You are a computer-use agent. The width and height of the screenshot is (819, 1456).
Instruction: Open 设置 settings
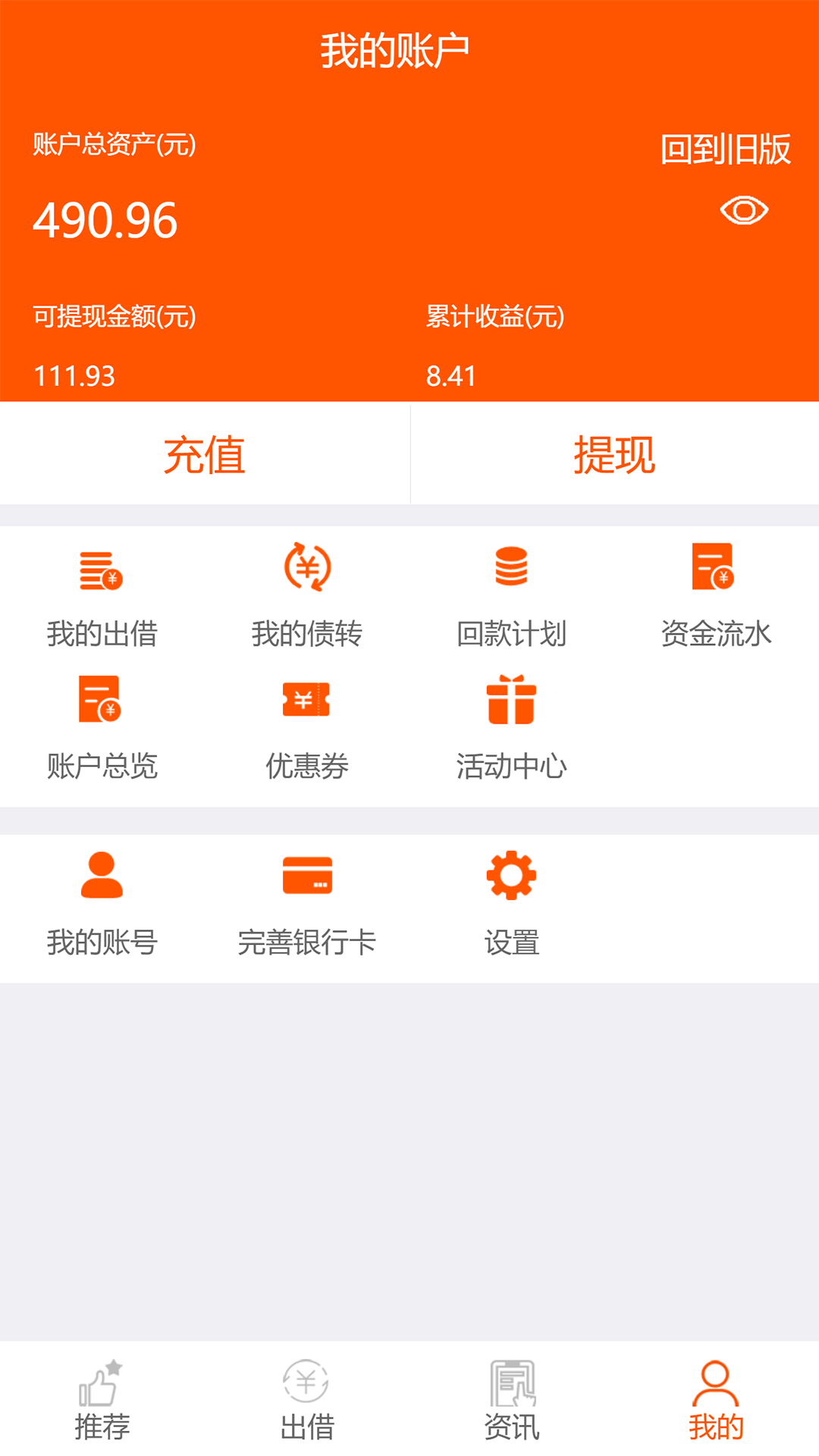point(511,904)
